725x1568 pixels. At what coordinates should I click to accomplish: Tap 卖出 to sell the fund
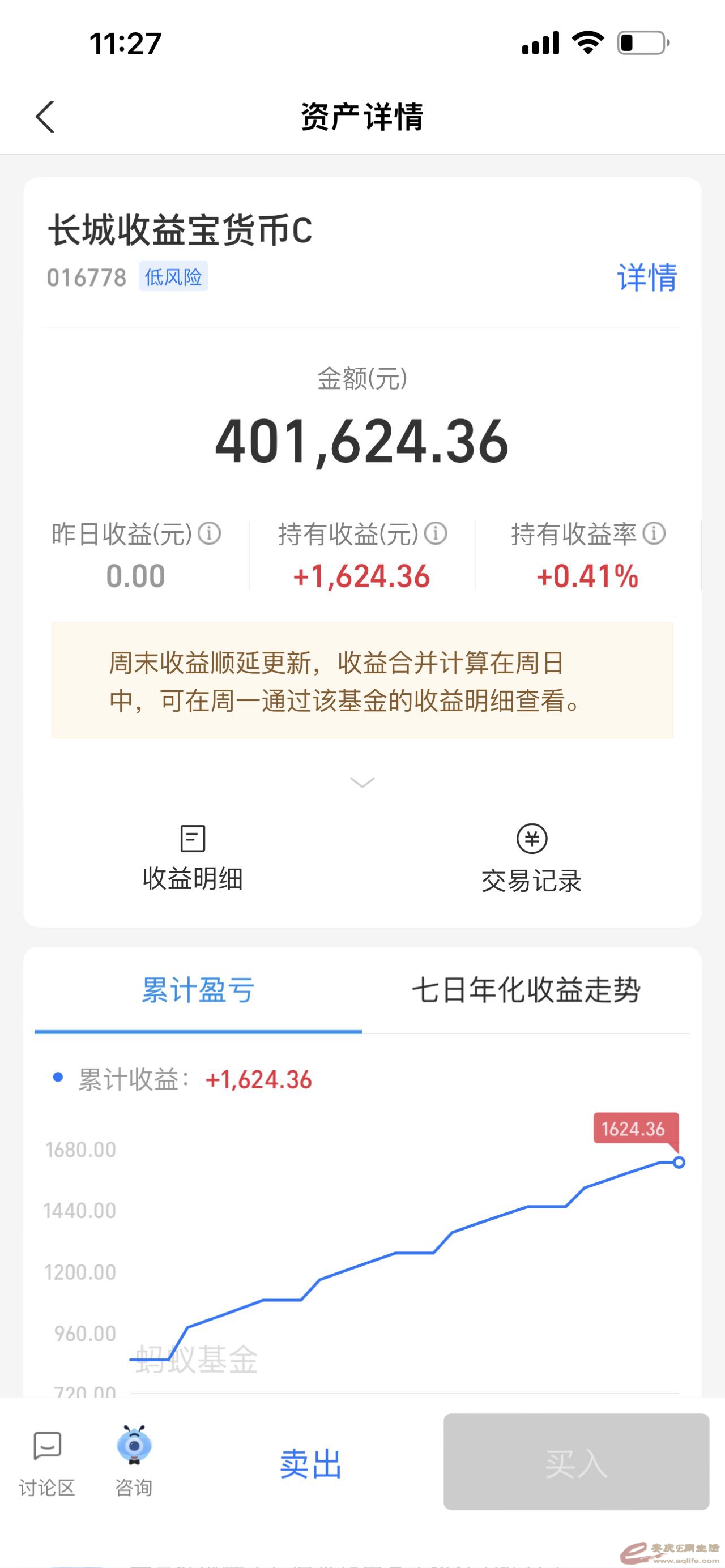[x=310, y=1463]
